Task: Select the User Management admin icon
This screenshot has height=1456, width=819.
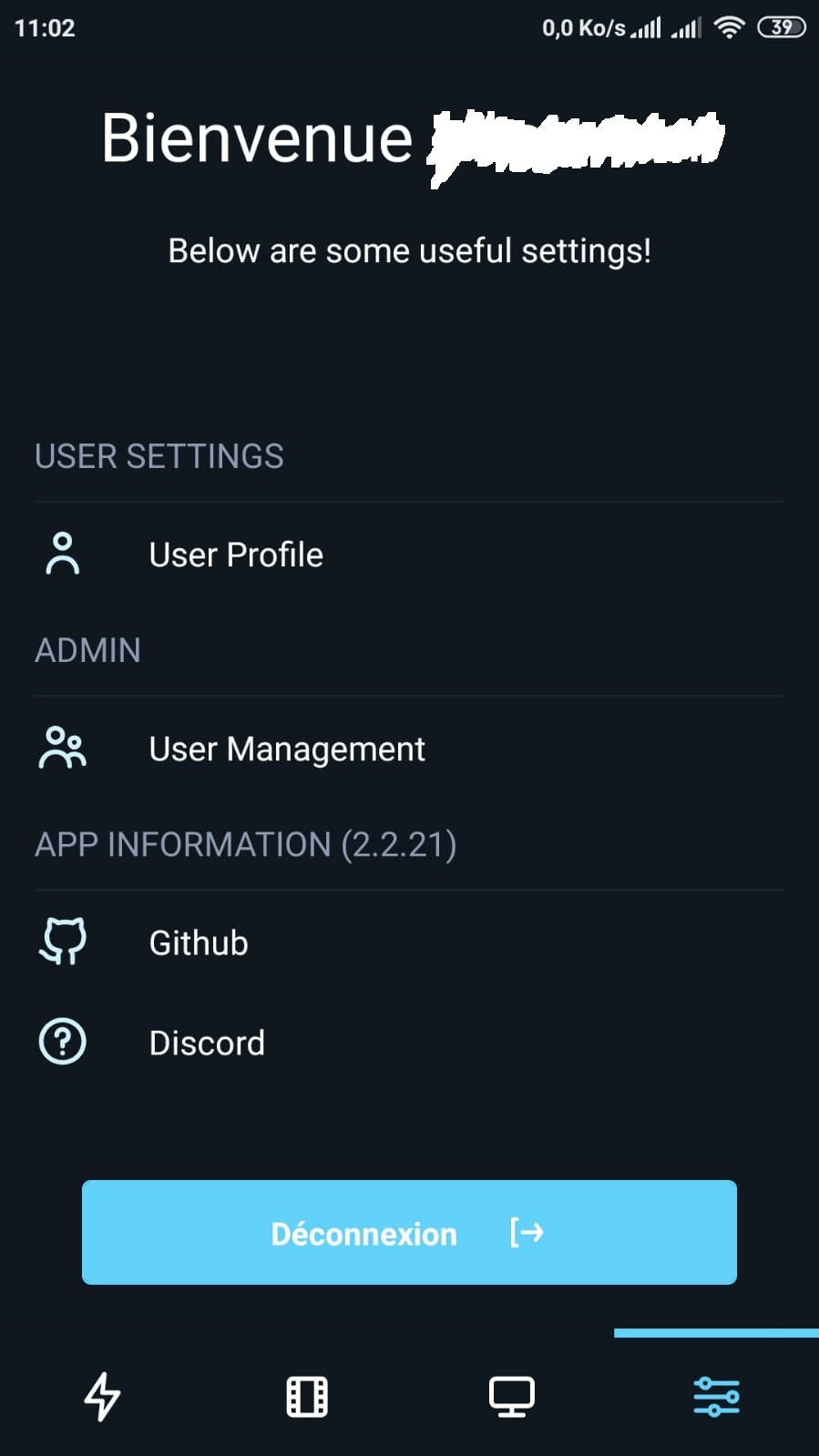Action: click(61, 748)
